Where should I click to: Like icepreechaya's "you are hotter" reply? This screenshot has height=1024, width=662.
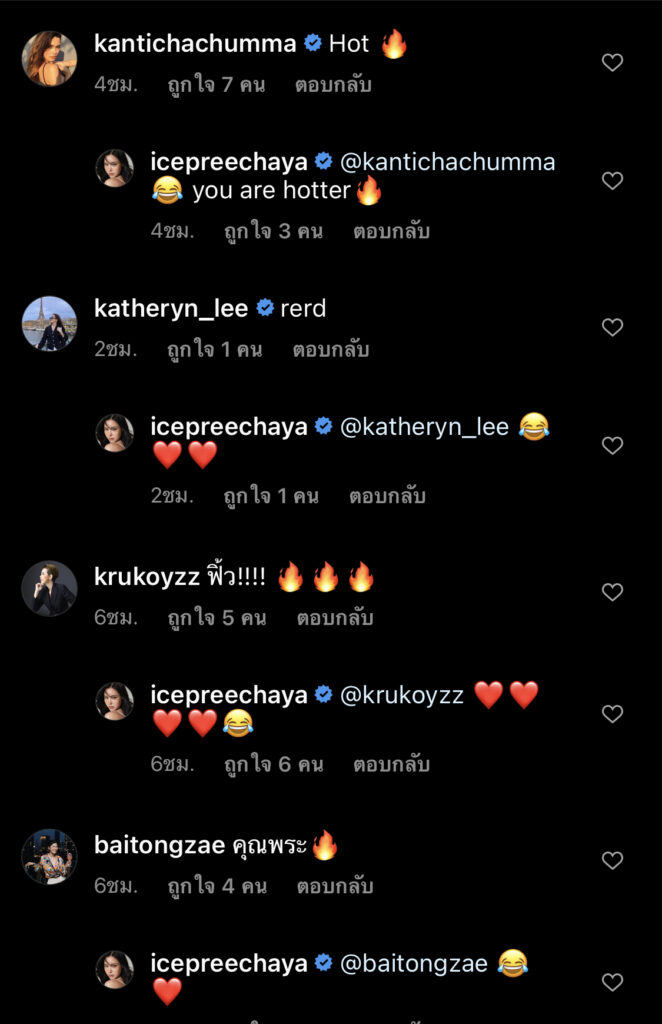(612, 181)
